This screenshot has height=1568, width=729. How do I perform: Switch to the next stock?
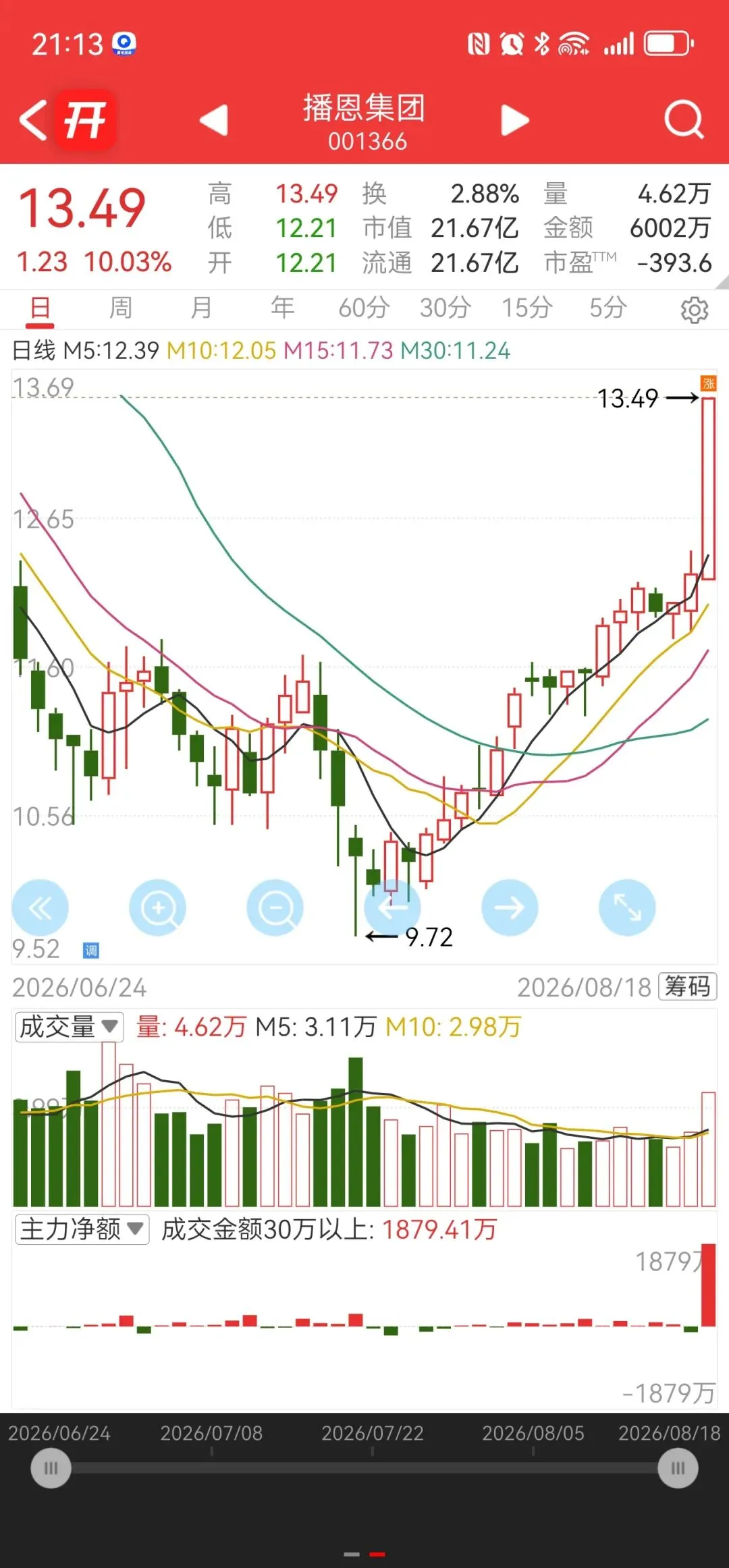(x=514, y=121)
